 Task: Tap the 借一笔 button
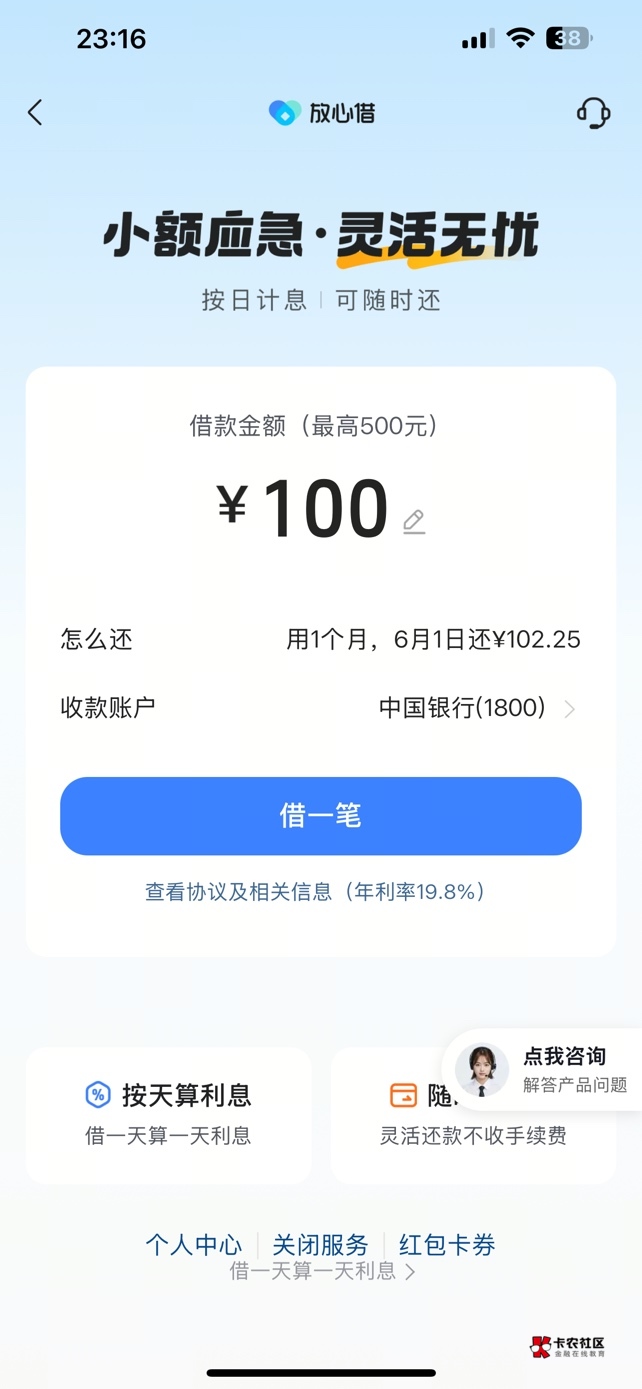click(x=320, y=816)
